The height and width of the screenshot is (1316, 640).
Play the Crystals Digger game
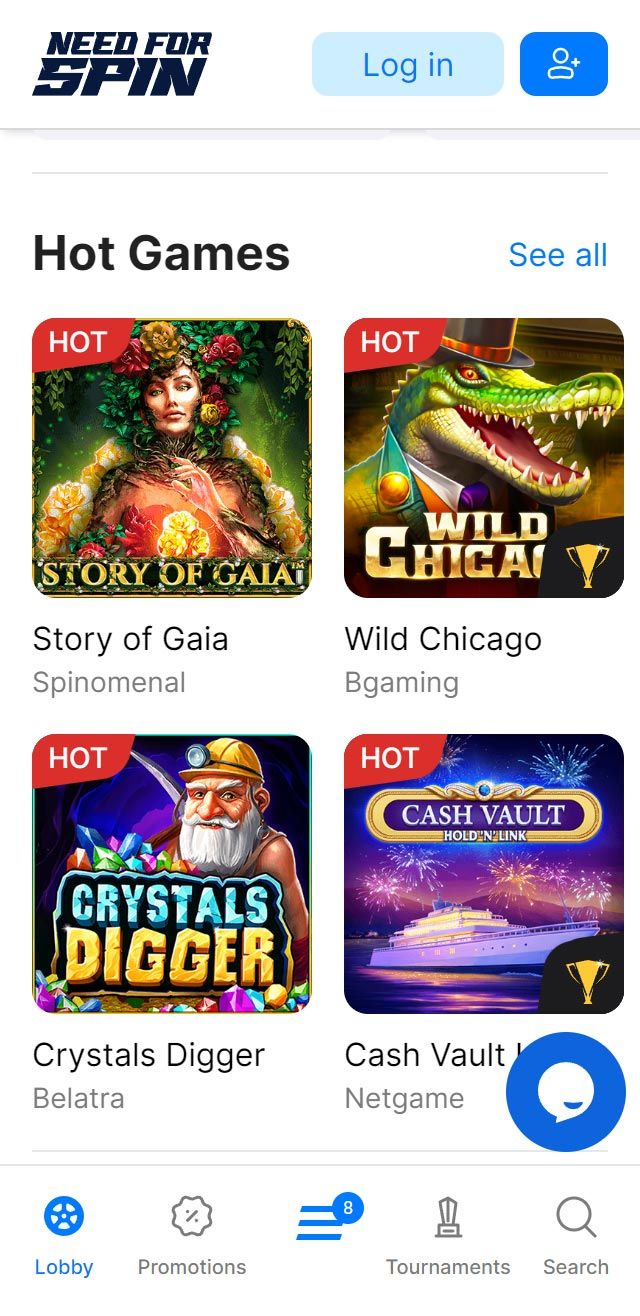click(x=172, y=874)
